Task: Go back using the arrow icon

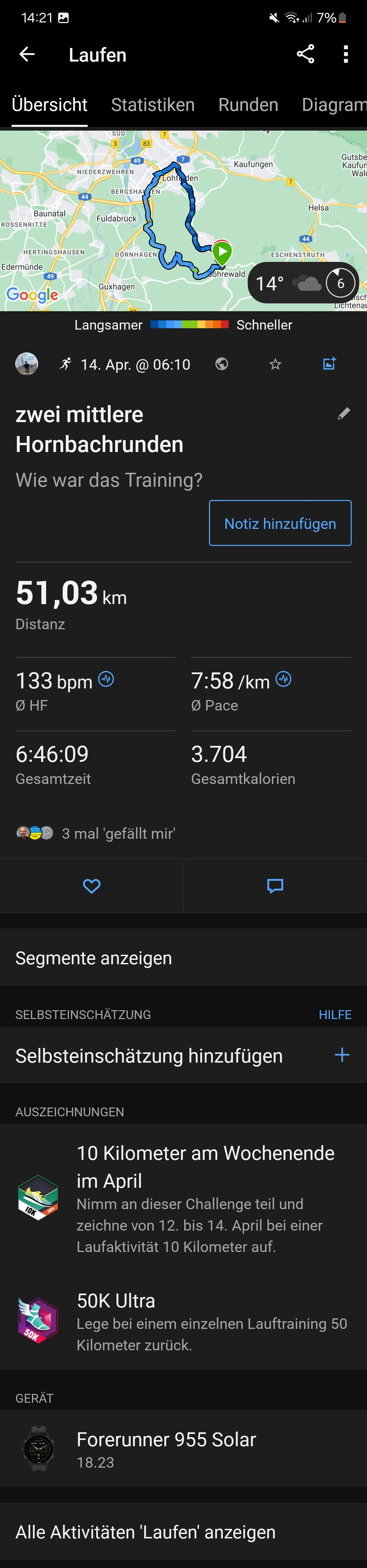Action: [27, 55]
